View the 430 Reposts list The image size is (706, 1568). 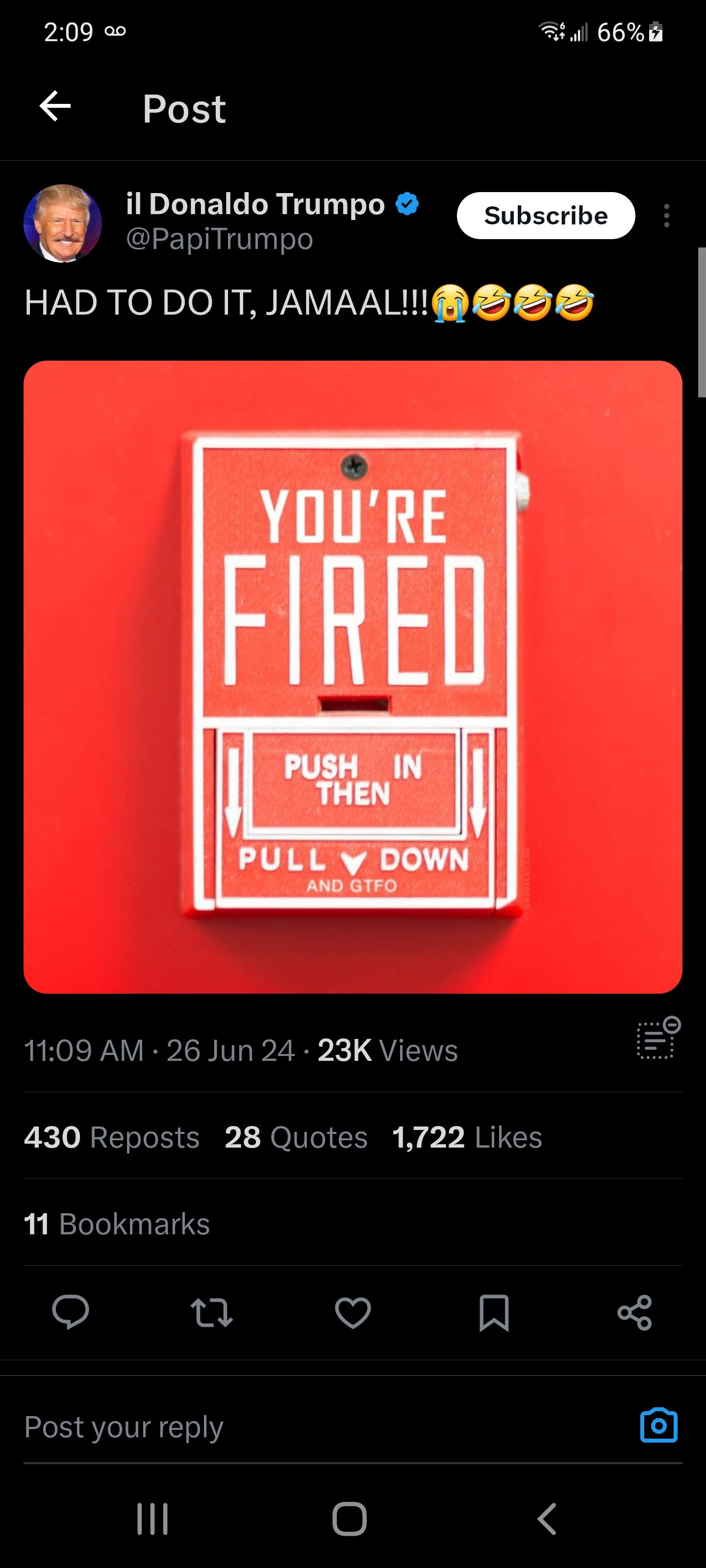point(112,1137)
